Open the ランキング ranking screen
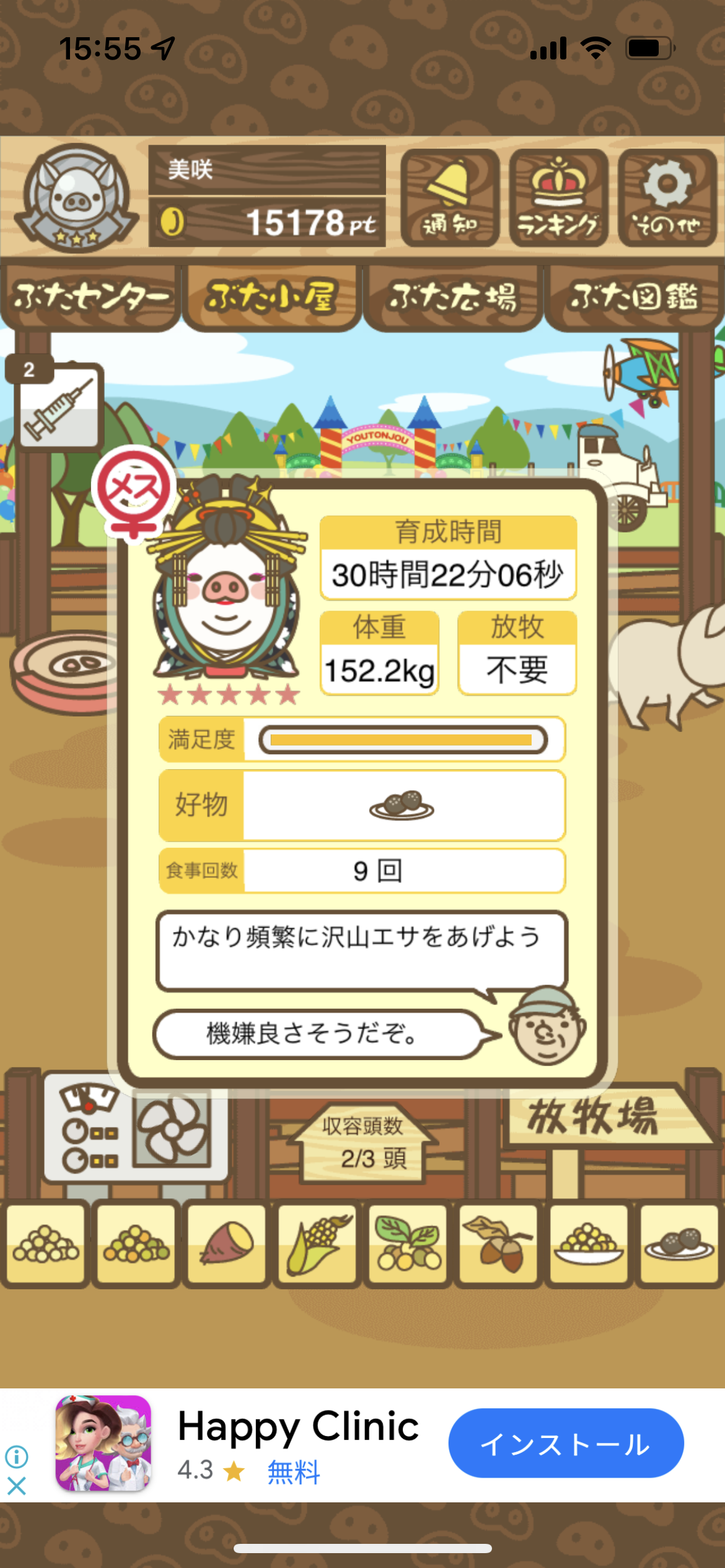Screen dimensions: 725x1568 (558, 198)
